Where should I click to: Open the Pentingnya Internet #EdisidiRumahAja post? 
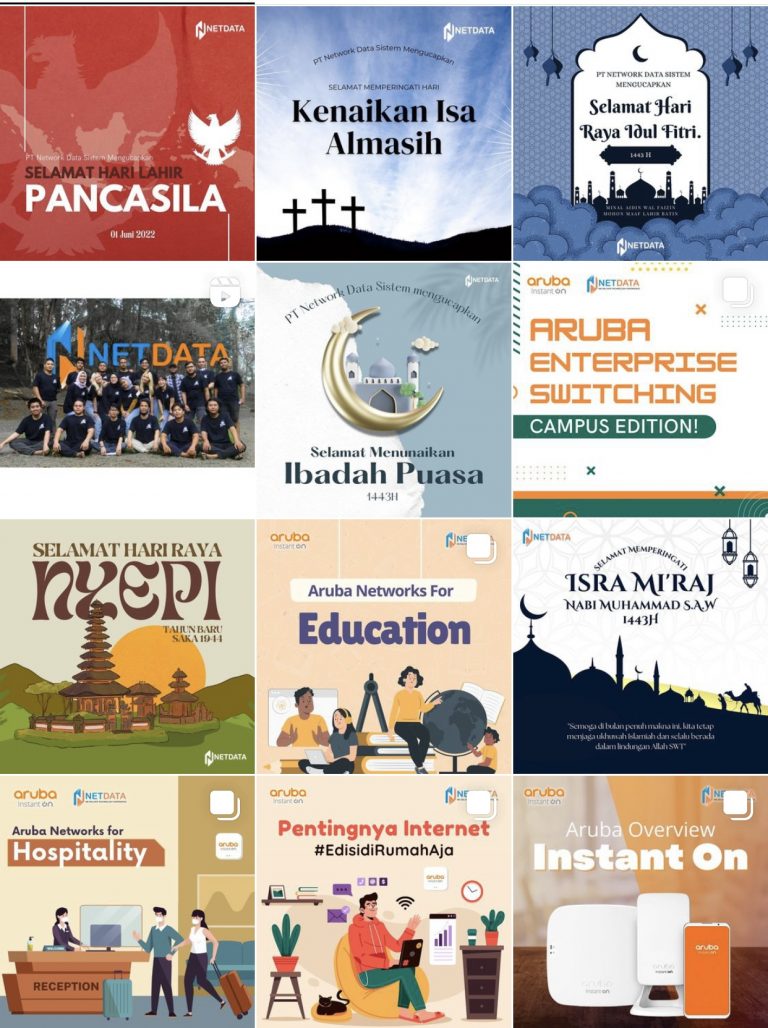click(x=383, y=902)
